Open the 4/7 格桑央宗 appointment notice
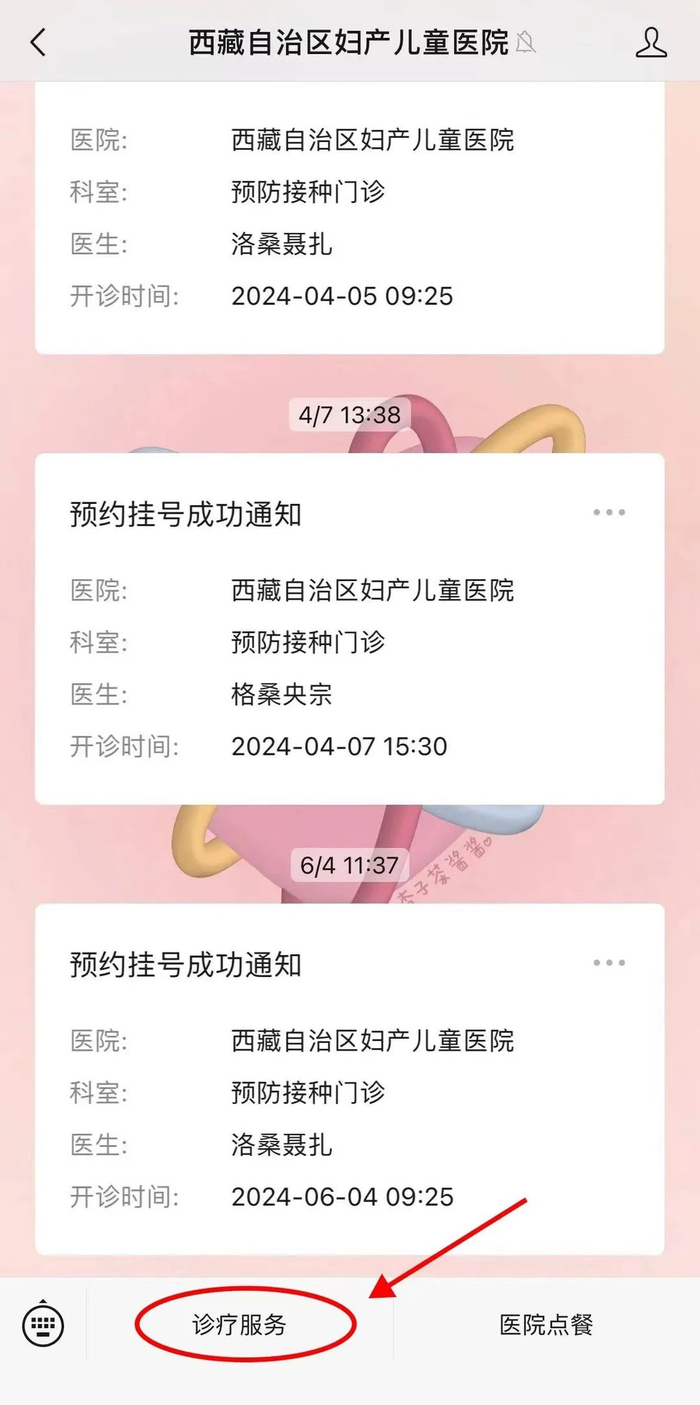The height and width of the screenshot is (1405, 700). coord(350,629)
